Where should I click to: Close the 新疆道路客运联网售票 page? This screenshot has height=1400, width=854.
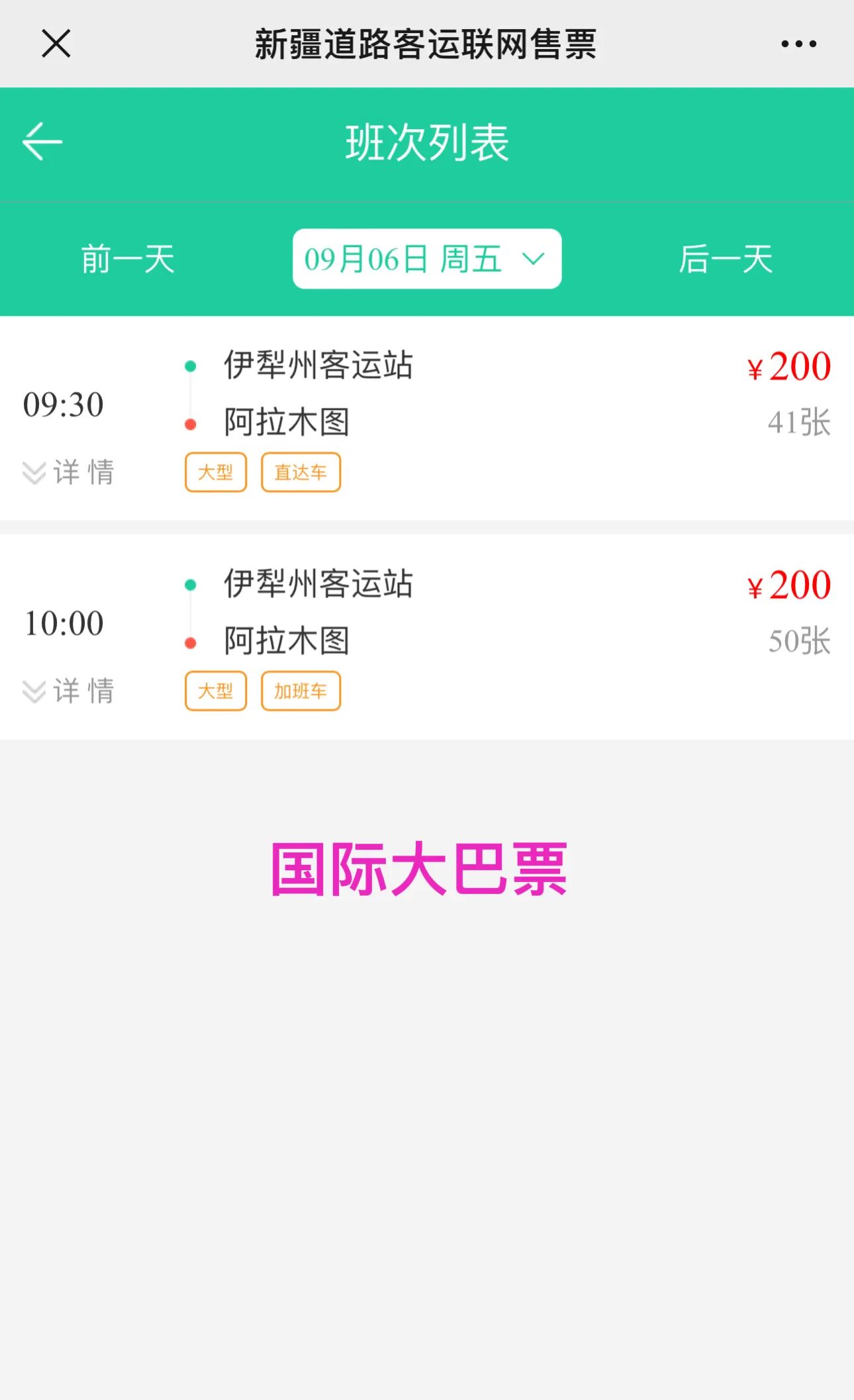56,44
